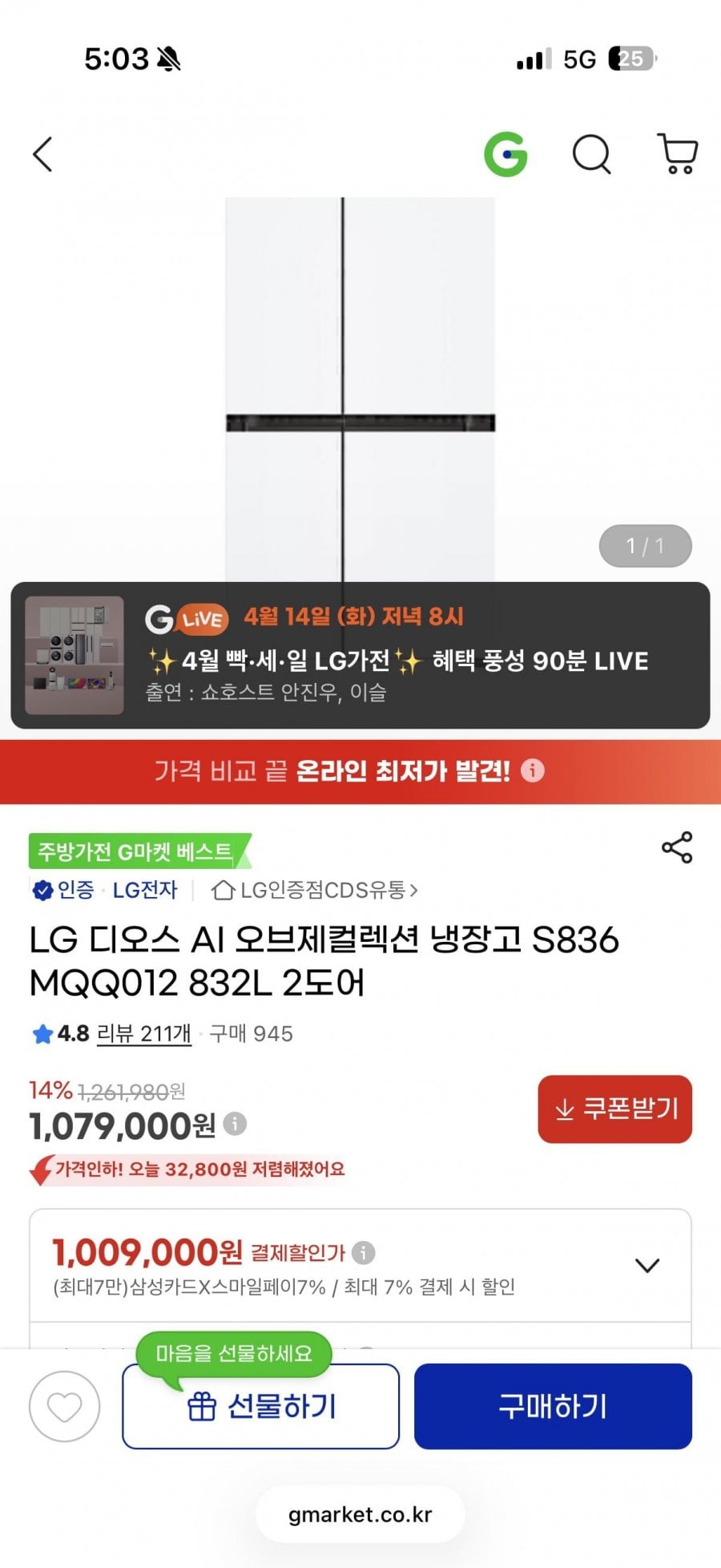Viewport: 721px width, 1568px height.
Task: Visit LG인증점CDS유통 seller shop
Action: pos(314,890)
